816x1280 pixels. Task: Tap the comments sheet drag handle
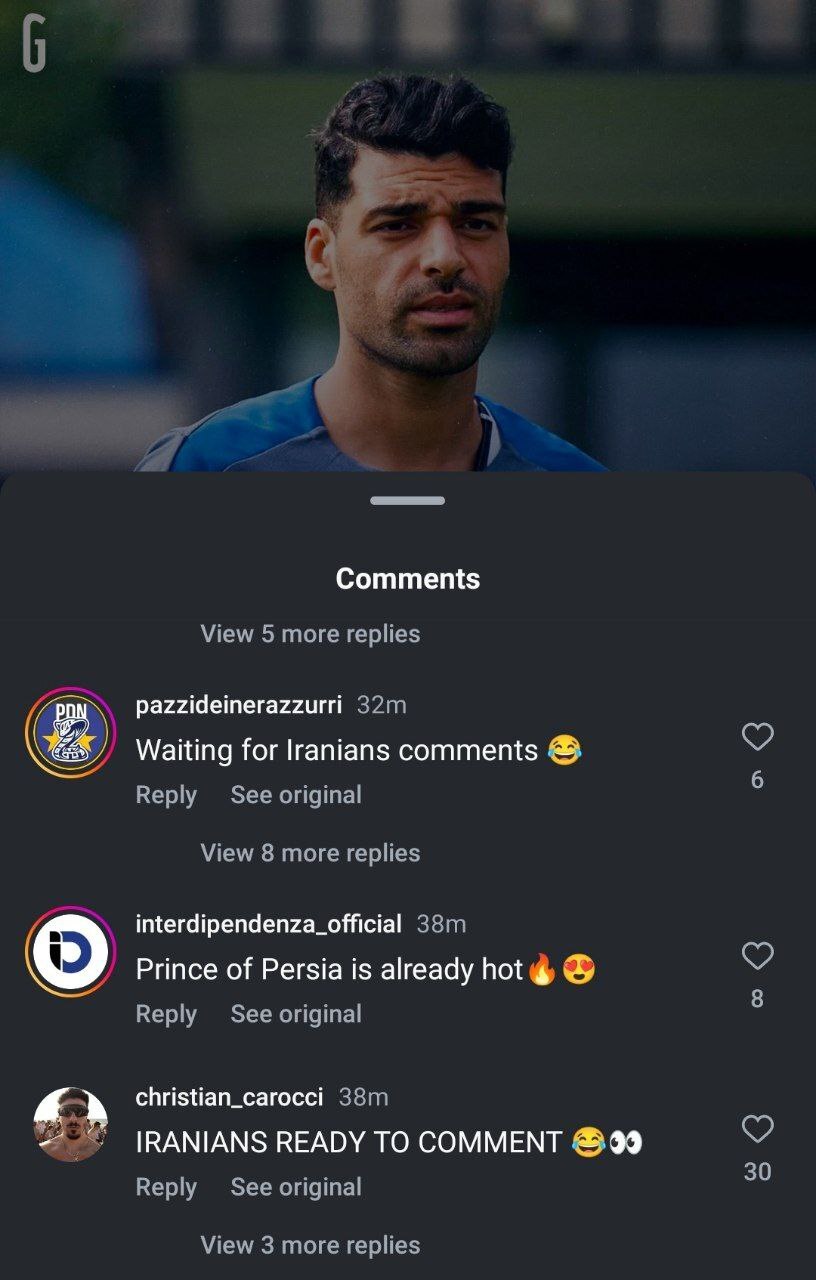click(x=407, y=500)
